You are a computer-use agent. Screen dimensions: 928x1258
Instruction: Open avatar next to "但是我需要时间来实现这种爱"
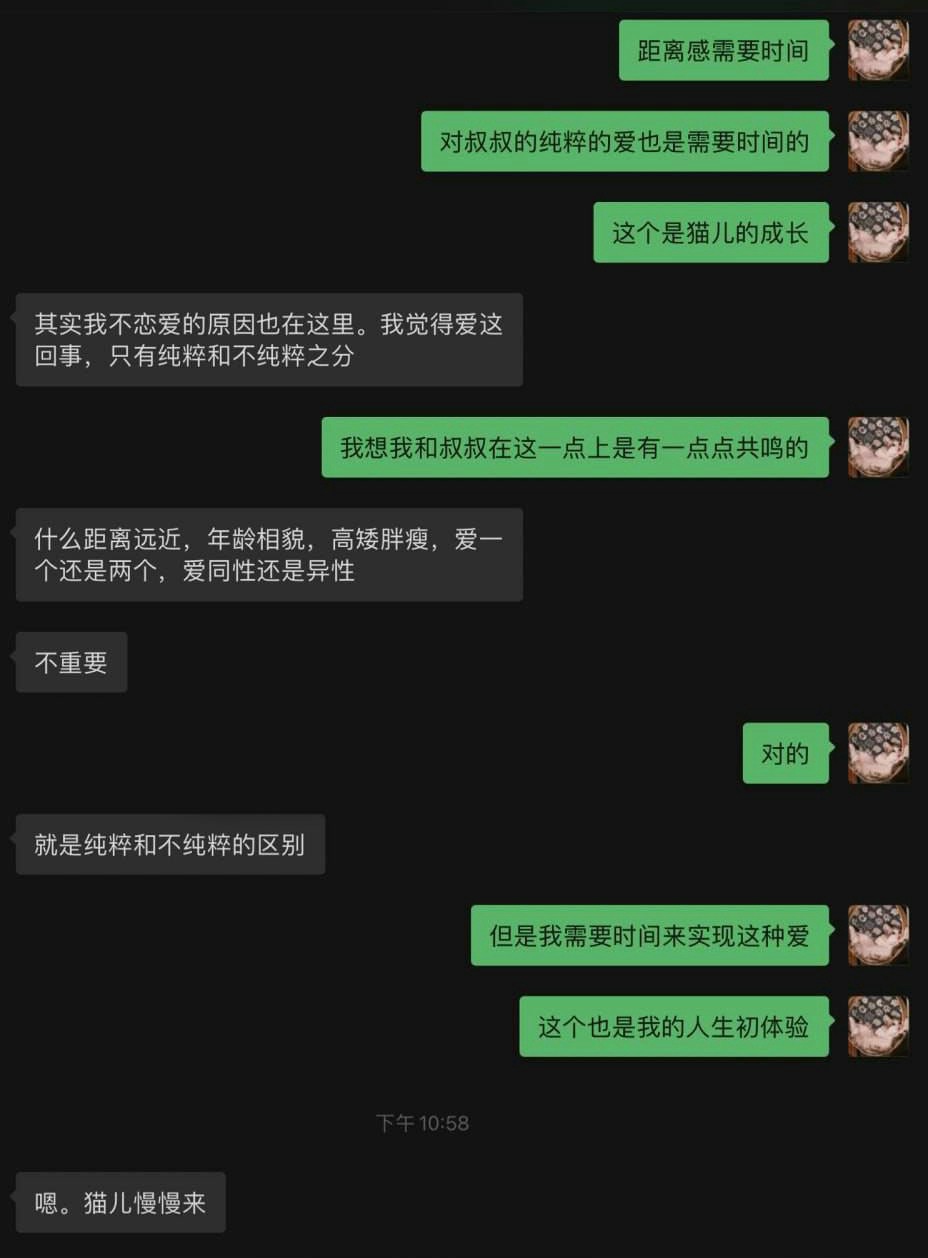pyautogui.click(x=878, y=935)
